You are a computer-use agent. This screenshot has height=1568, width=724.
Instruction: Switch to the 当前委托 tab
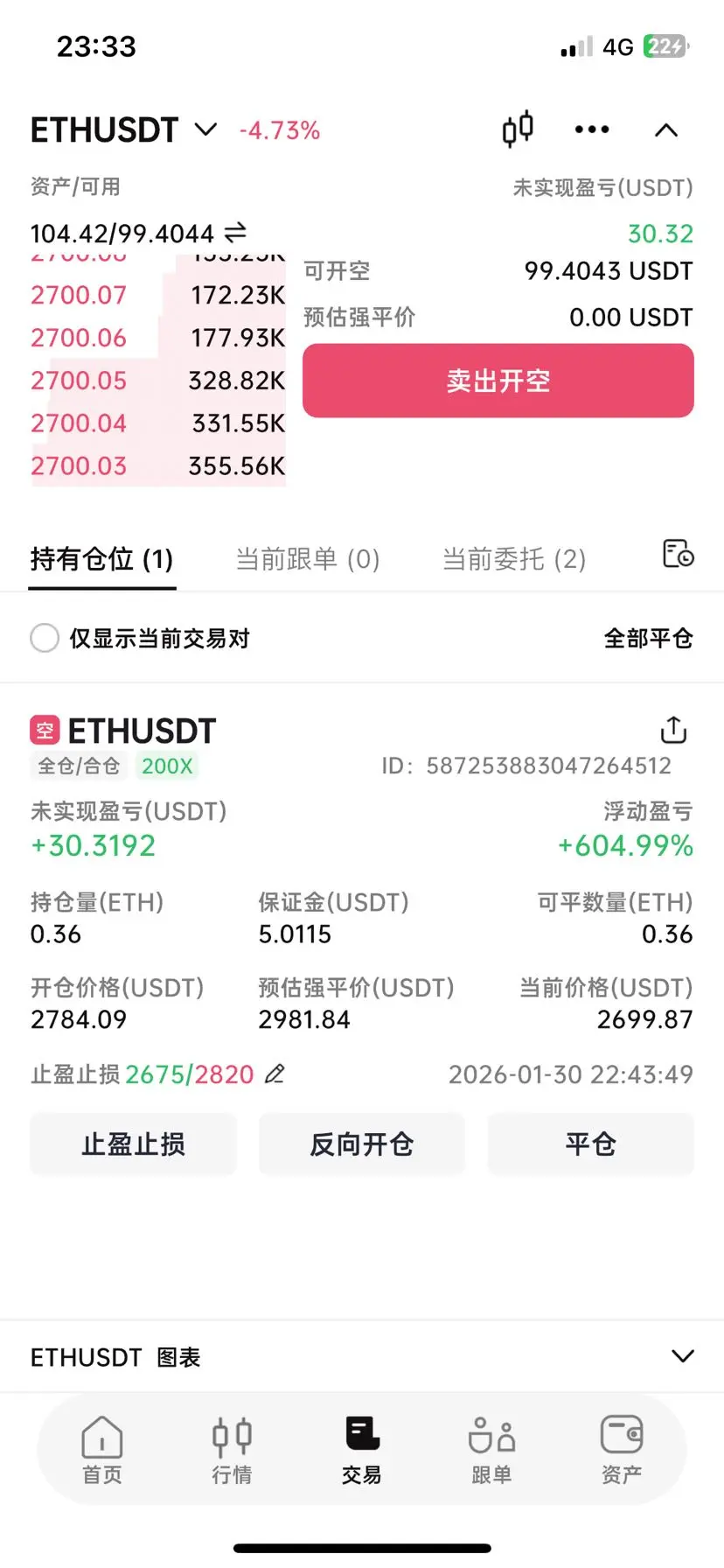coord(513,558)
